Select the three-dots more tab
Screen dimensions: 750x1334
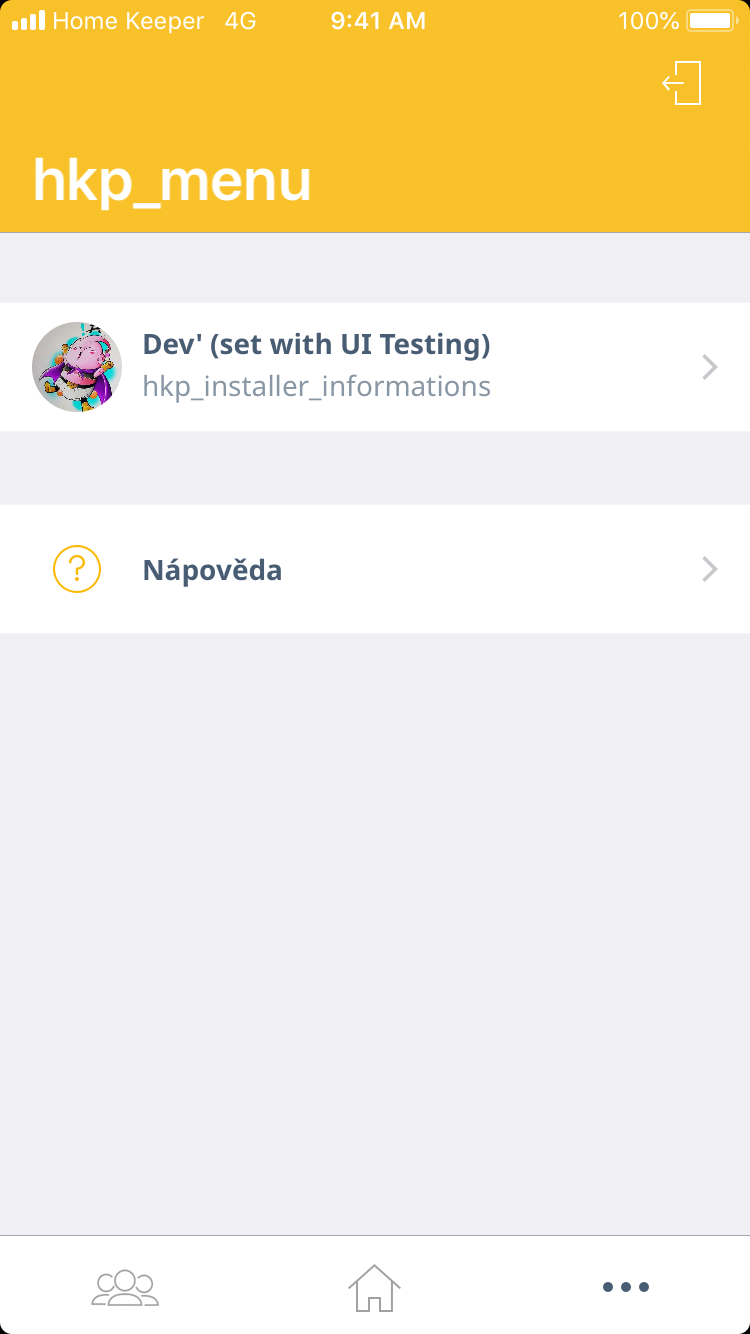pyautogui.click(x=625, y=1286)
